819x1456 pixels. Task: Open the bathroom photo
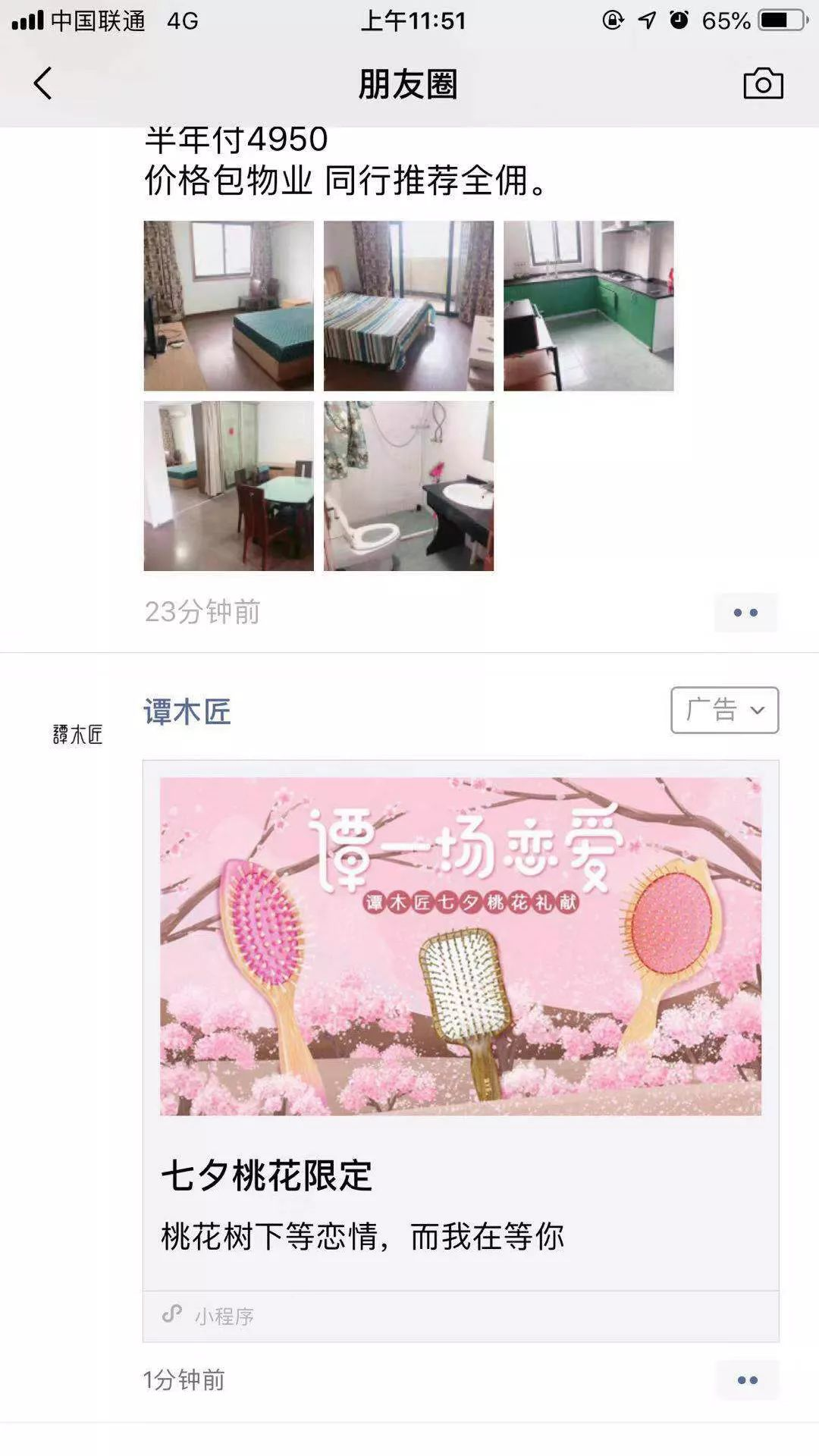point(409,486)
